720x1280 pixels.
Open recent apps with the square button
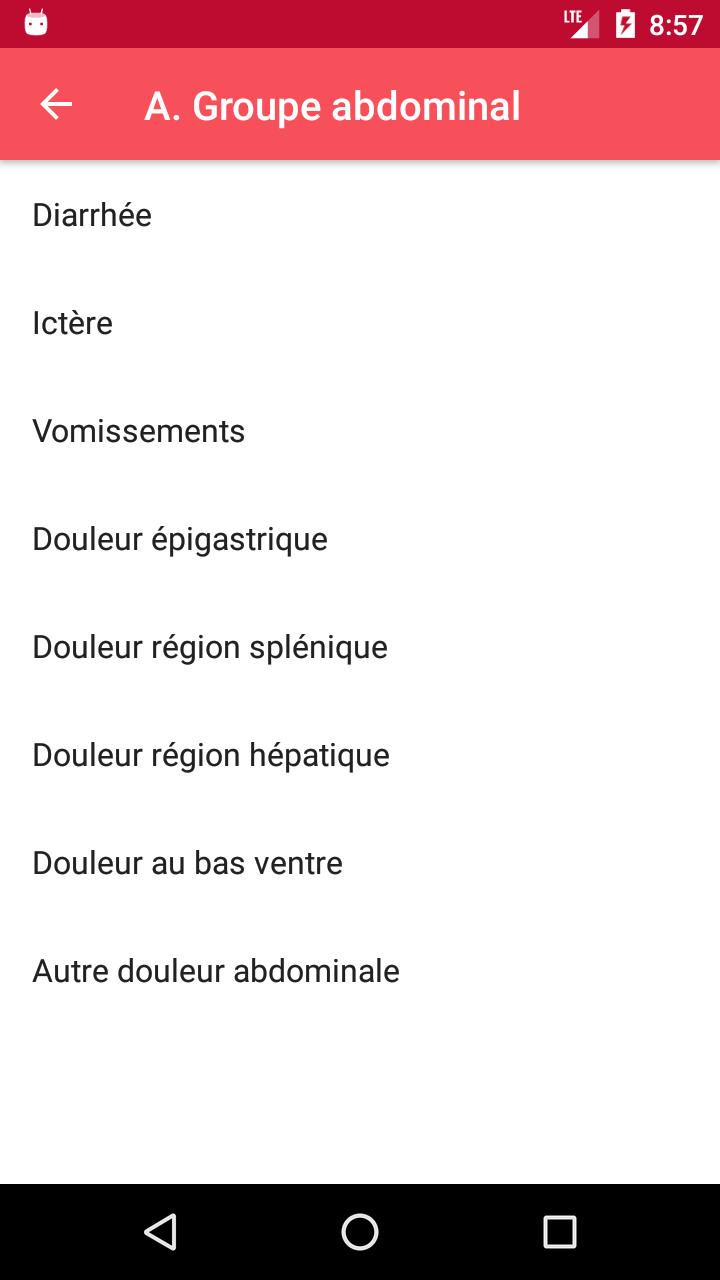click(560, 1232)
